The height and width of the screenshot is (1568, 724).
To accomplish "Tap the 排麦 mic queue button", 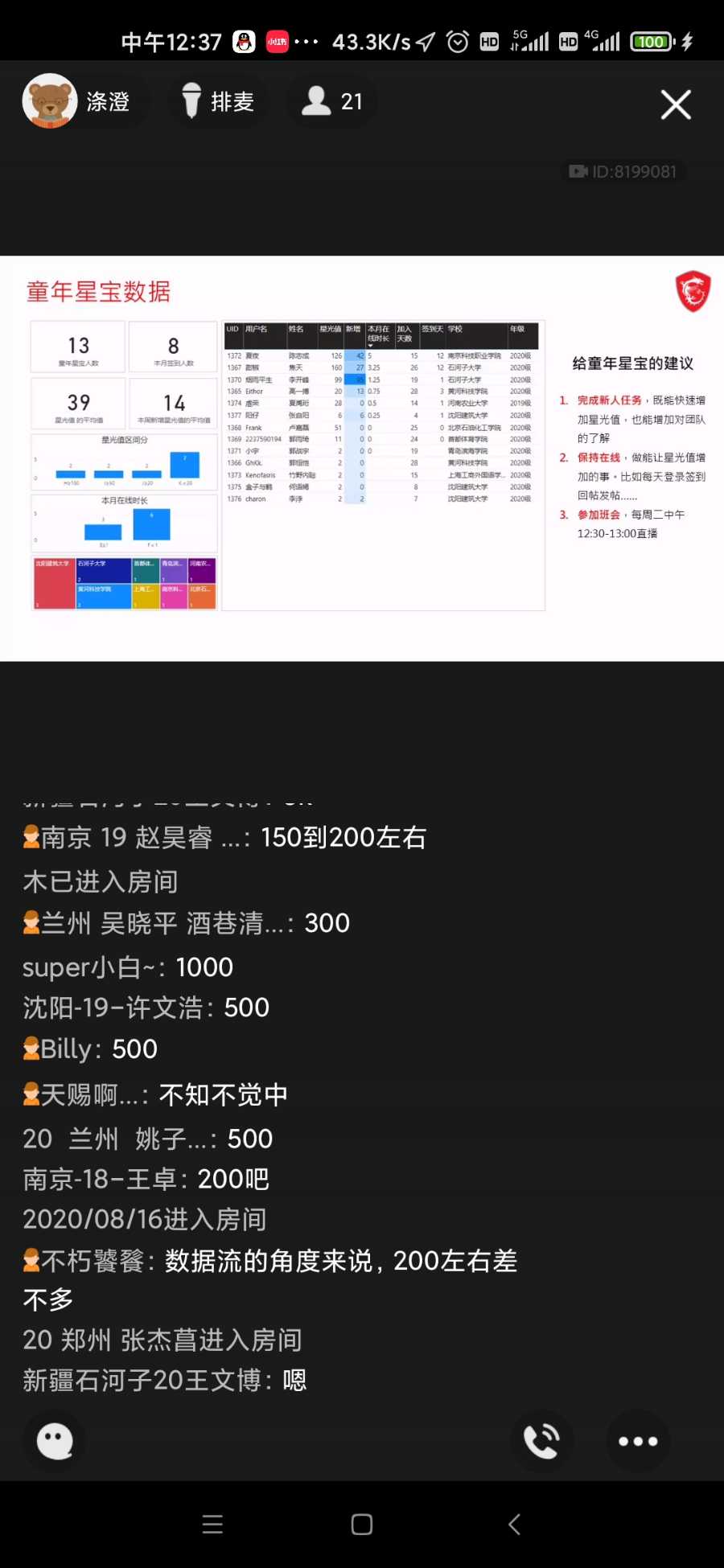I will coord(217,102).
